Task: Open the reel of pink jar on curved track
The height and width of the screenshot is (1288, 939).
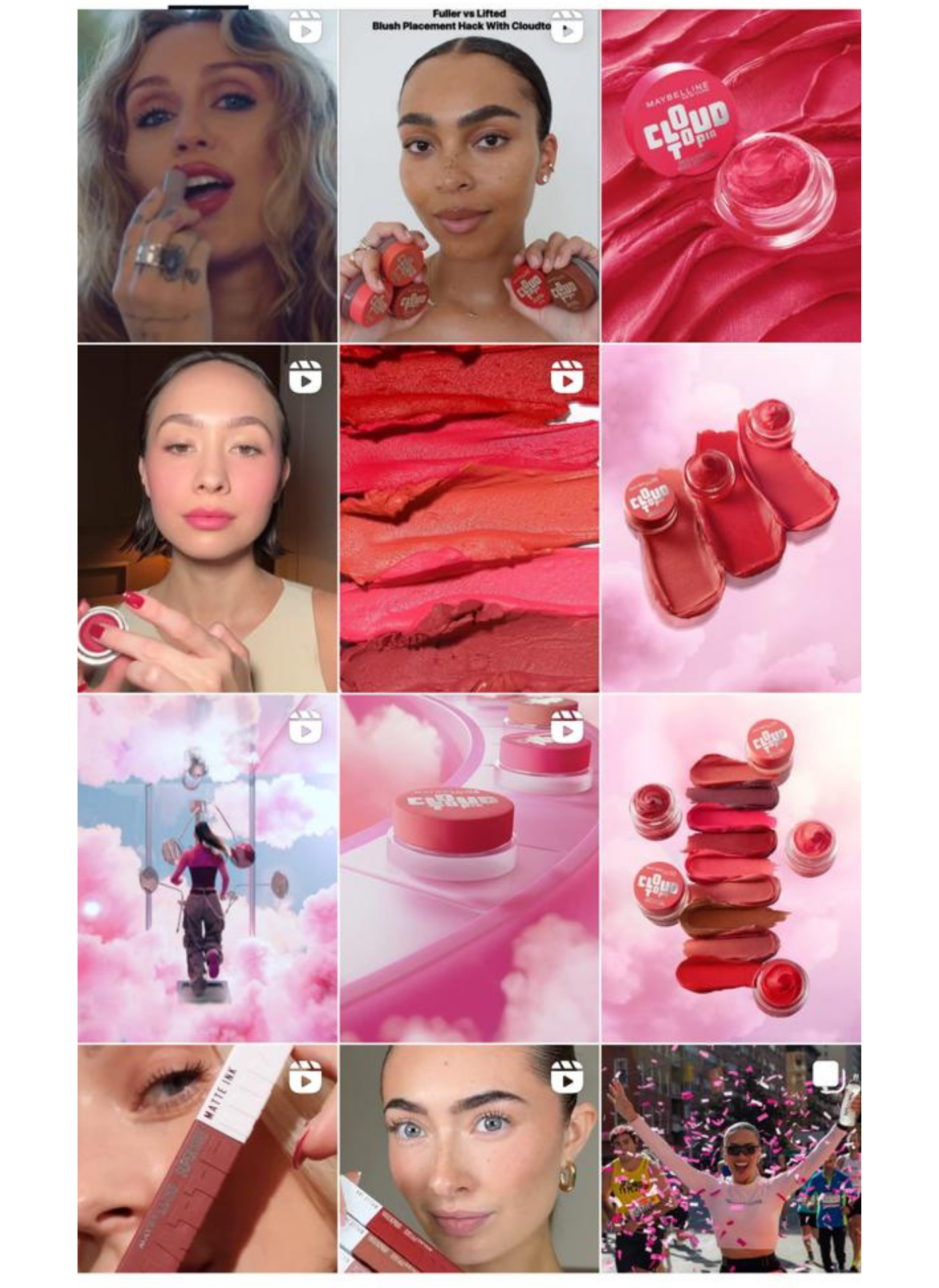Action: click(469, 868)
